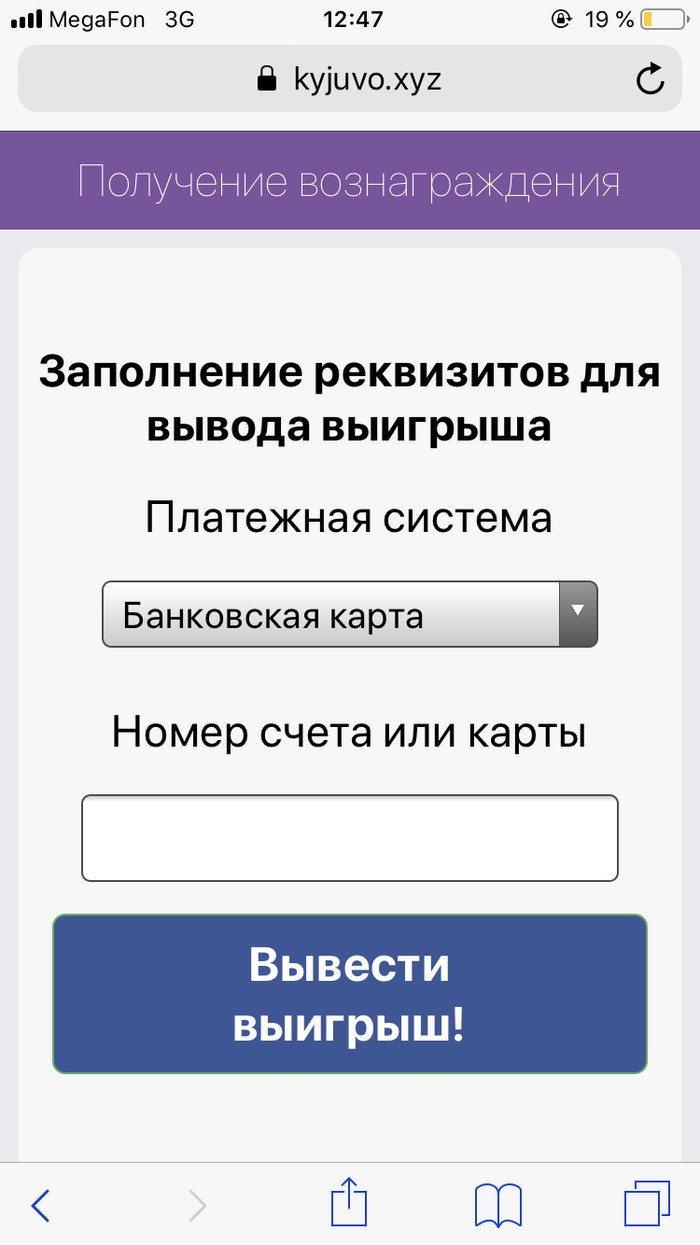Open the Банковская карта payment system dropdown

[350, 614]
